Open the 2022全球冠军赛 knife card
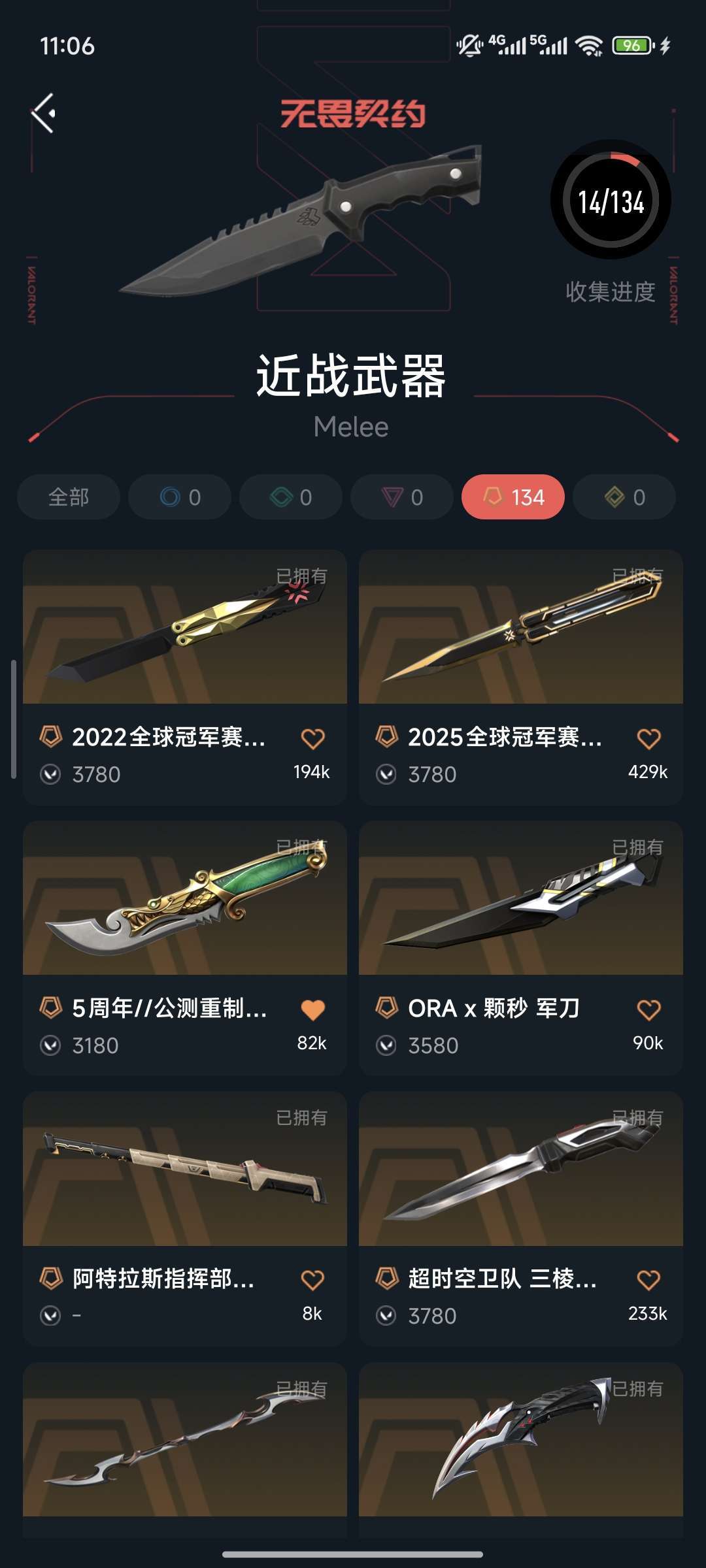 point(185,627)
